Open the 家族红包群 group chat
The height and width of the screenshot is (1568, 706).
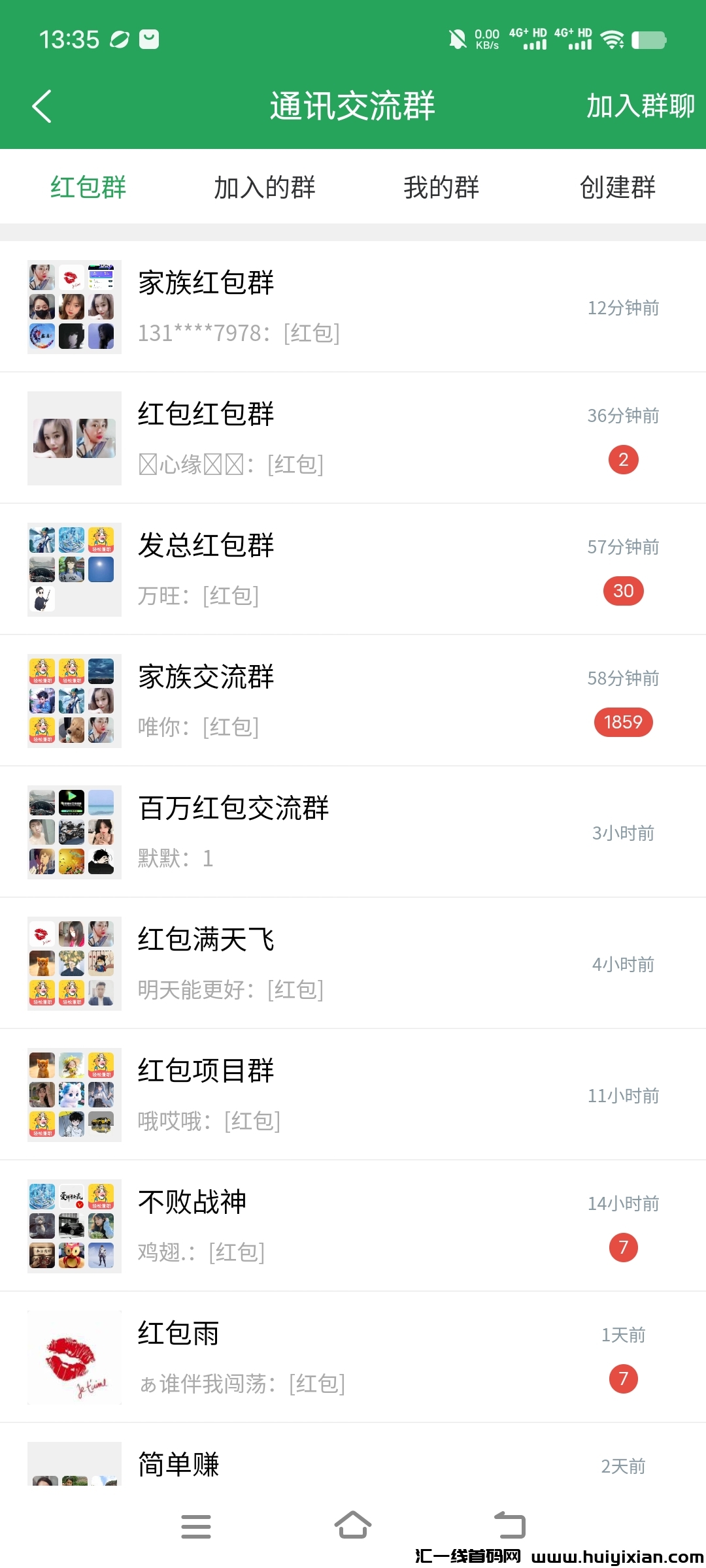(353, 307)
